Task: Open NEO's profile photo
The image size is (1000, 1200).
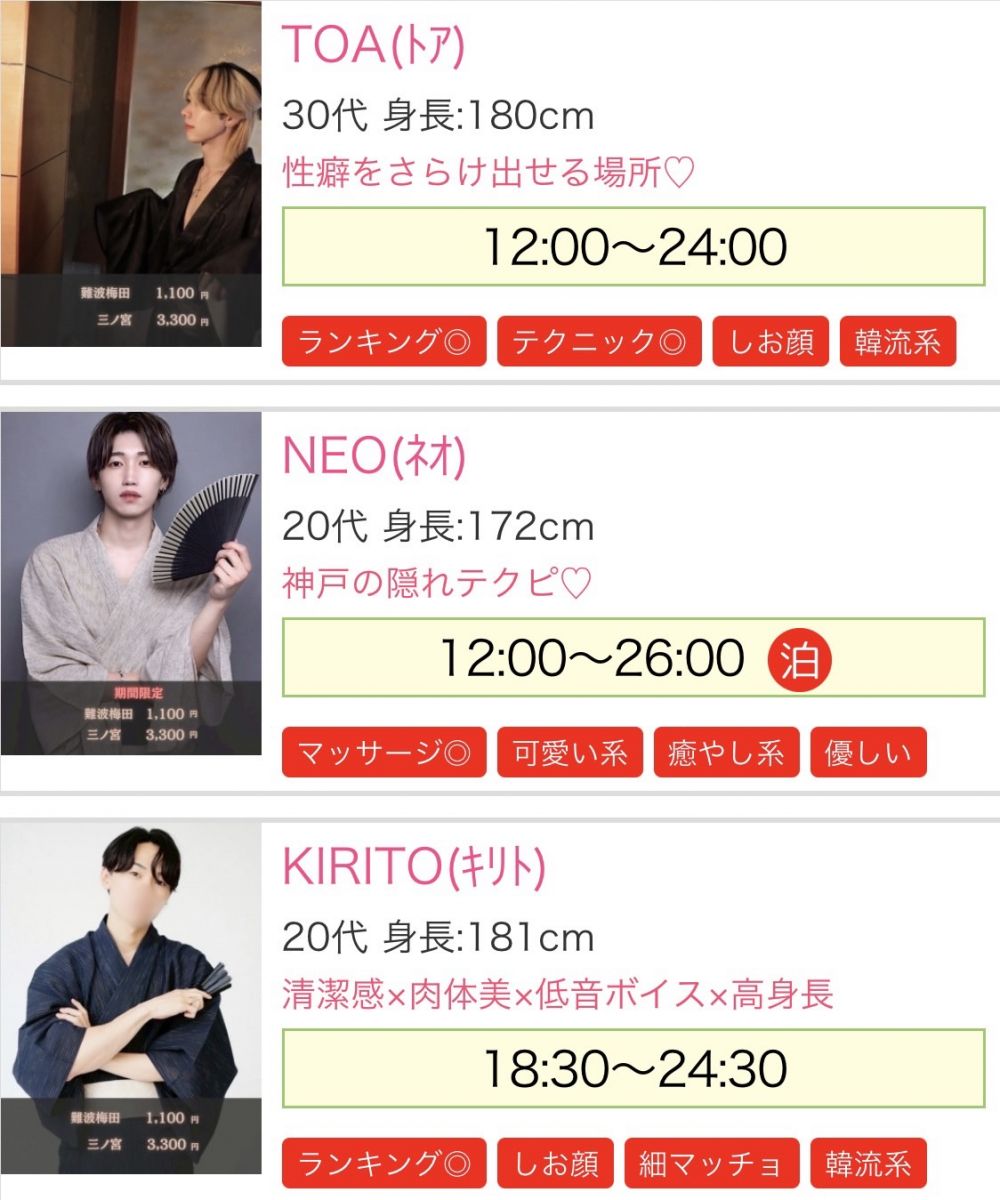Action: tap(130, 583)
